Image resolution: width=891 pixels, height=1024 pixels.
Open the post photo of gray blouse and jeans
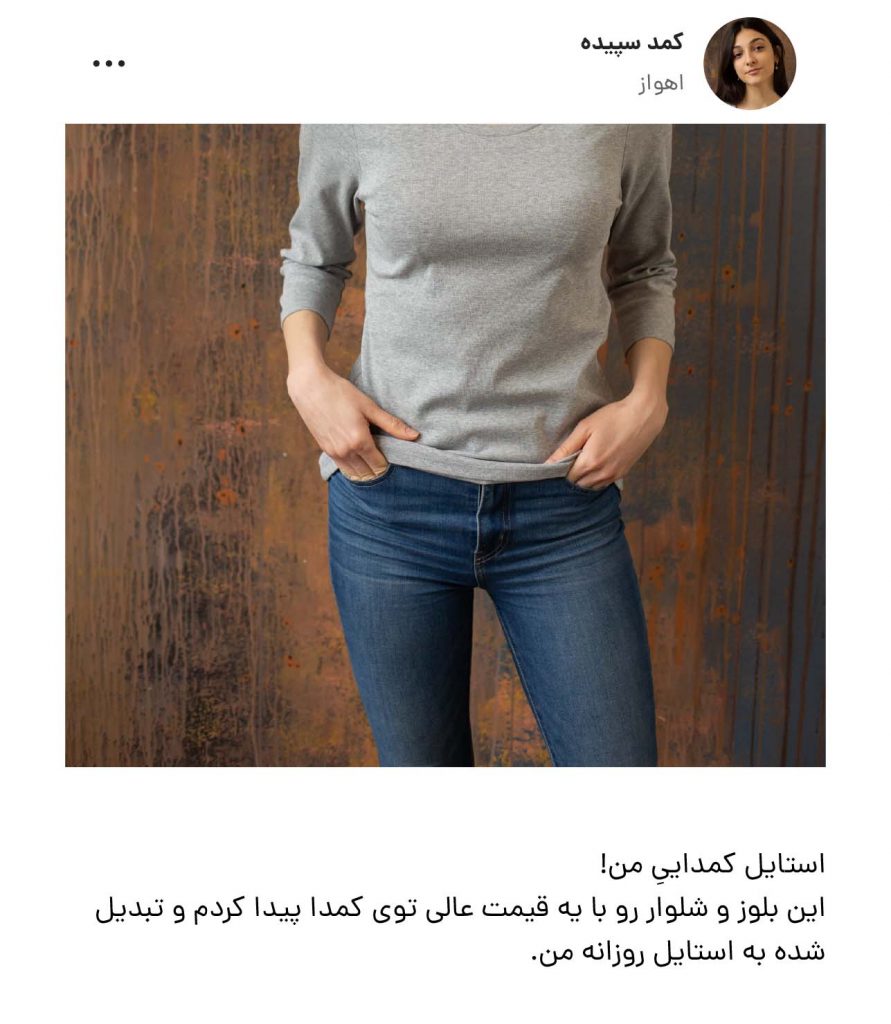point(445,445)
